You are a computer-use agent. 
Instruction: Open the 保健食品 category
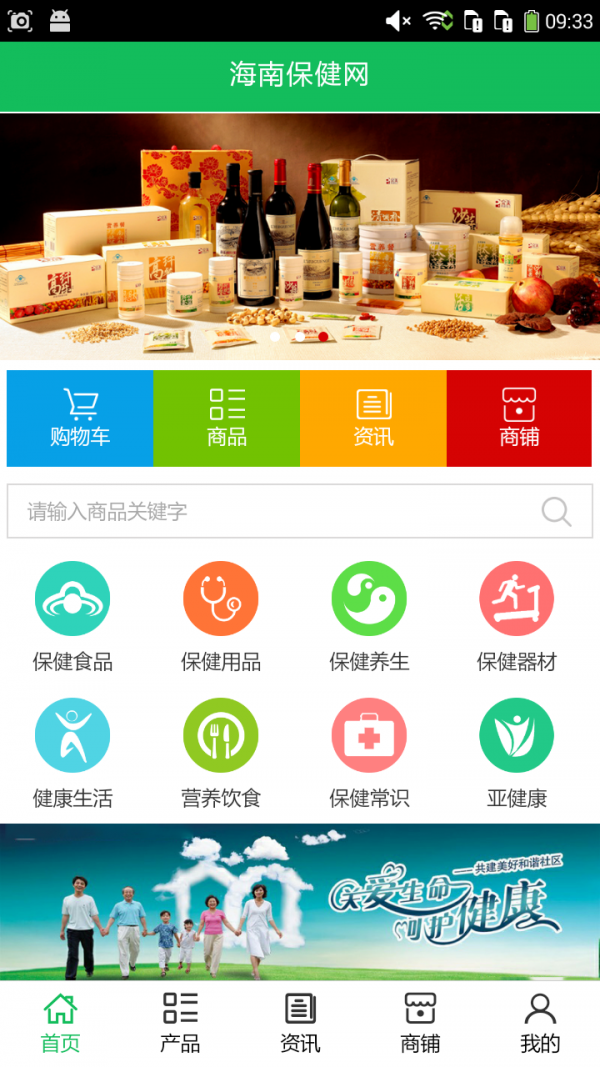[x=72, y=616]
